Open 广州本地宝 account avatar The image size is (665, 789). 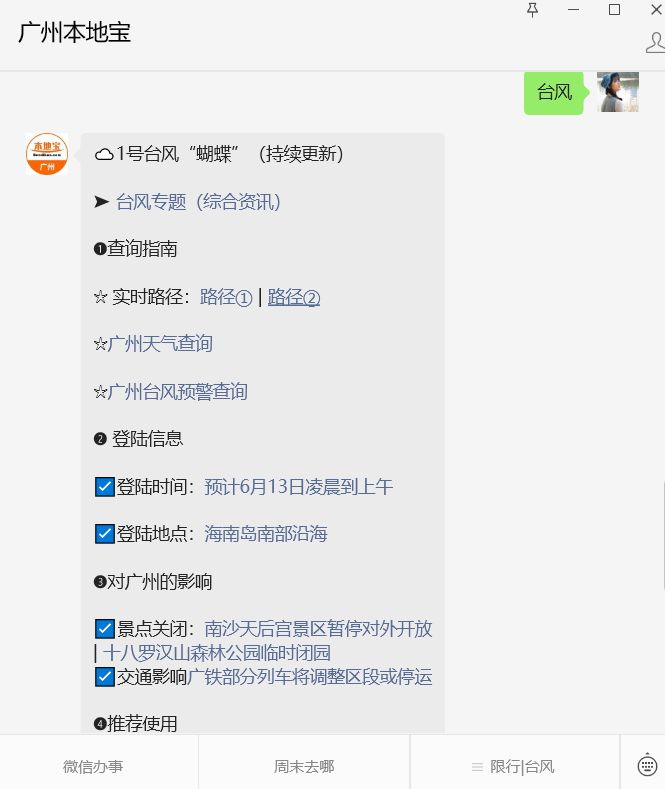tap(46, 154)
